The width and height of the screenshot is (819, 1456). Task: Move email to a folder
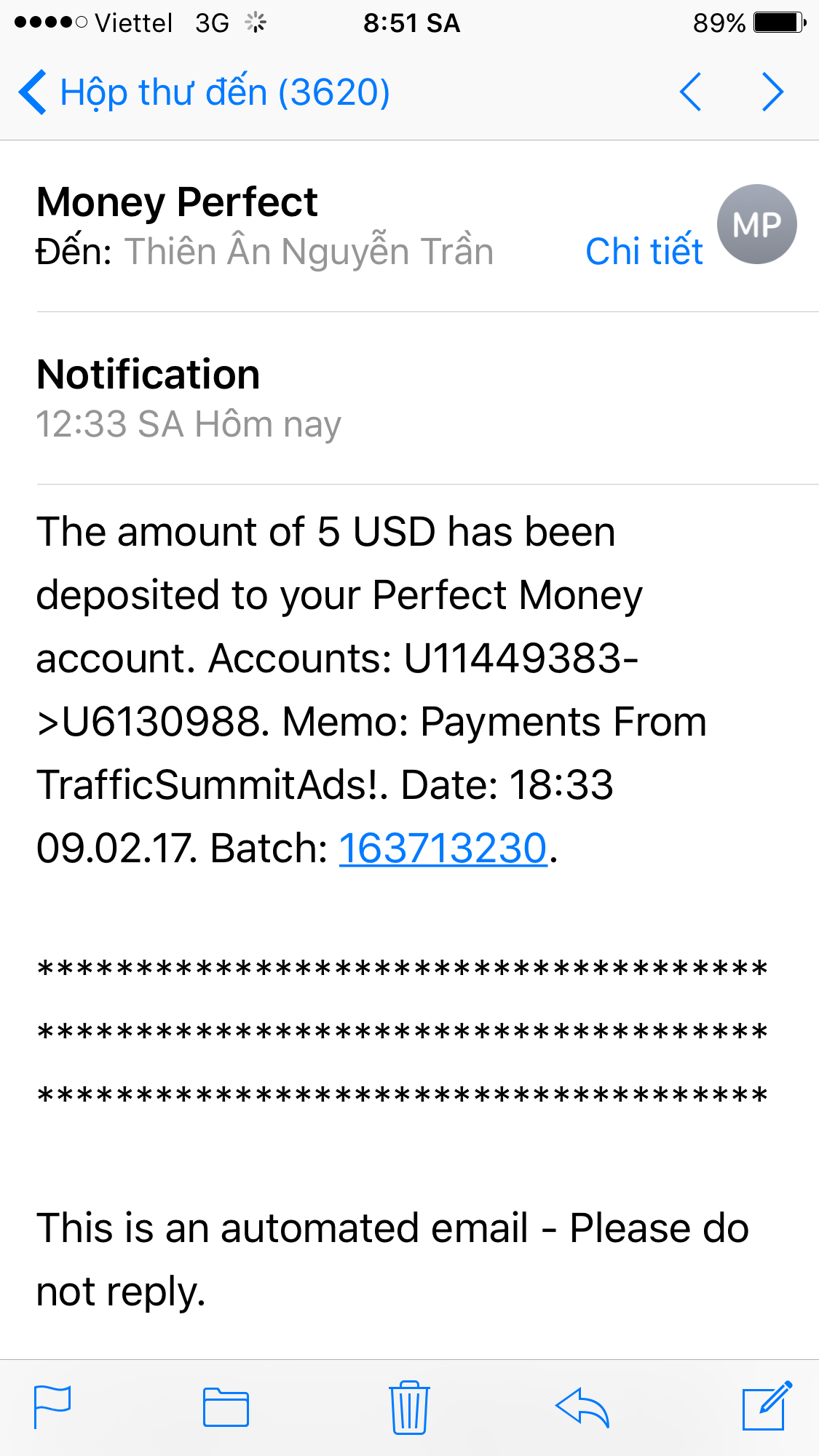[x=226, y=1407]
